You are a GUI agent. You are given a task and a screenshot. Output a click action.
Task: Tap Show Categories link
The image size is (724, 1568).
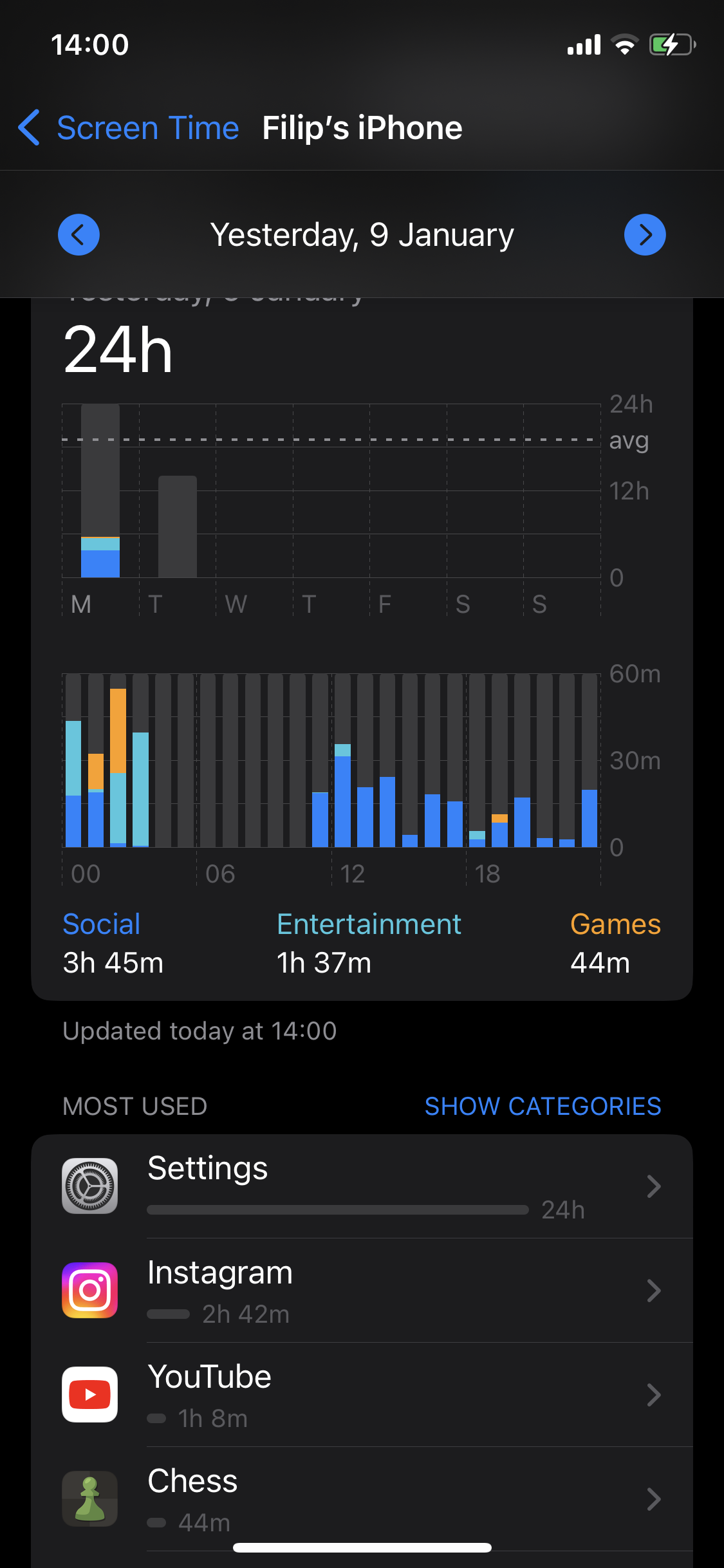[543, 1106]
